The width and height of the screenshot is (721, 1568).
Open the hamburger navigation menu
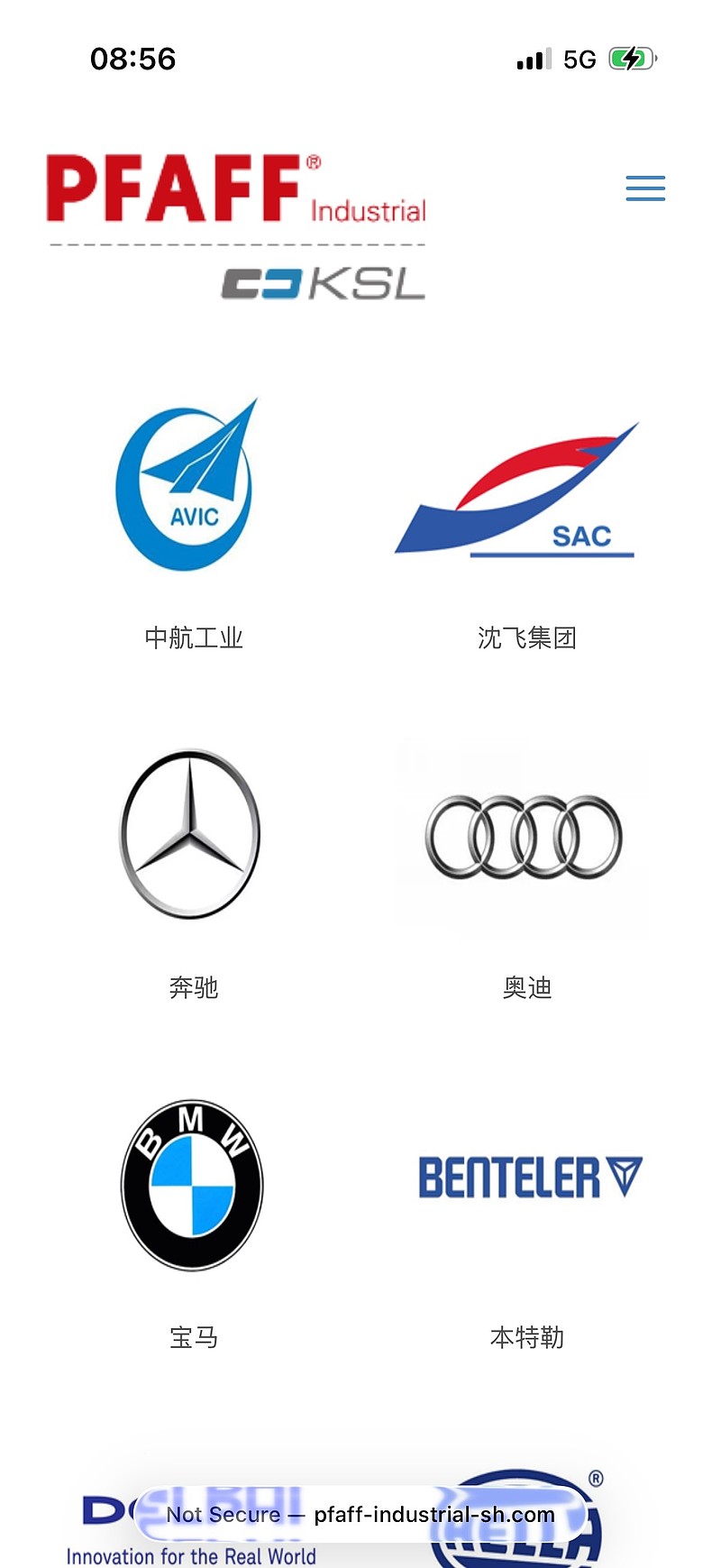644,188
